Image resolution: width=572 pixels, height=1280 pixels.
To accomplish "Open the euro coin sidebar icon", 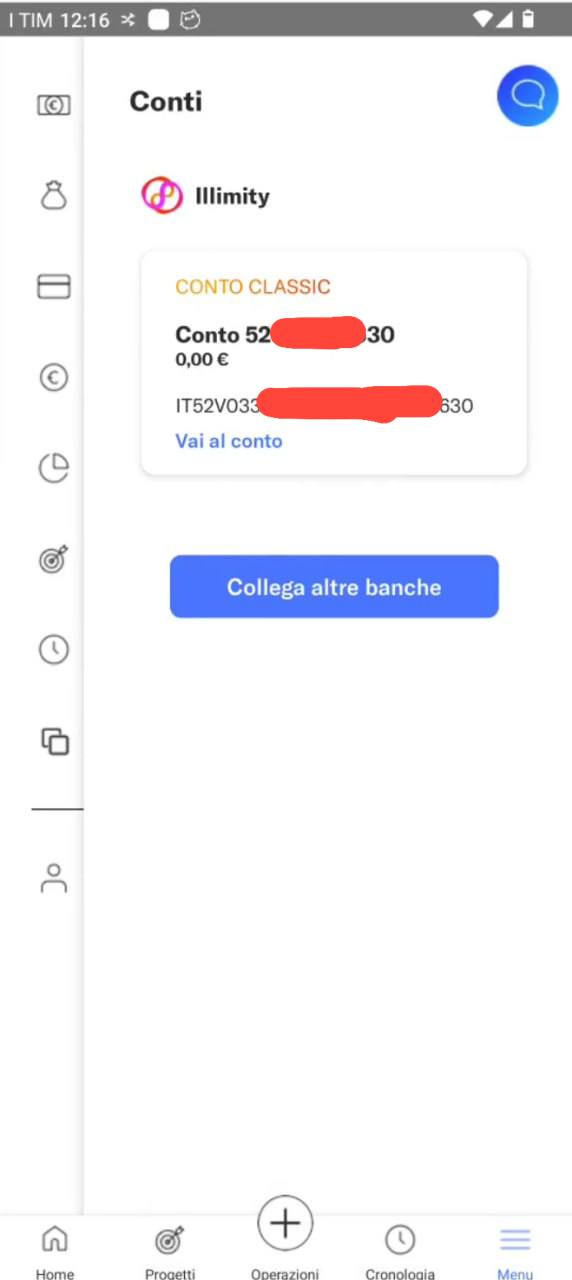I will pos(54,378).
